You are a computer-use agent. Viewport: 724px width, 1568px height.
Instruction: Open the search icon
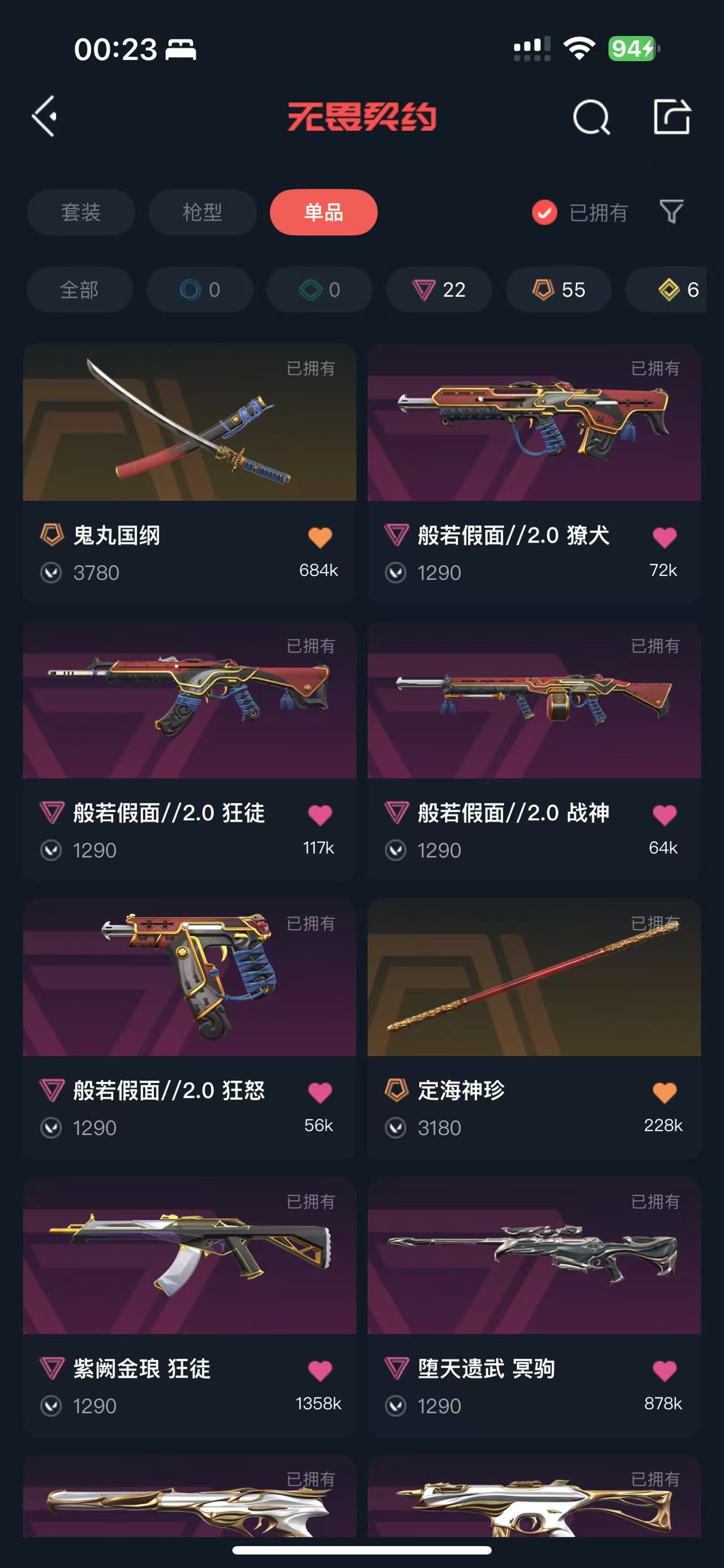[591, 116]
